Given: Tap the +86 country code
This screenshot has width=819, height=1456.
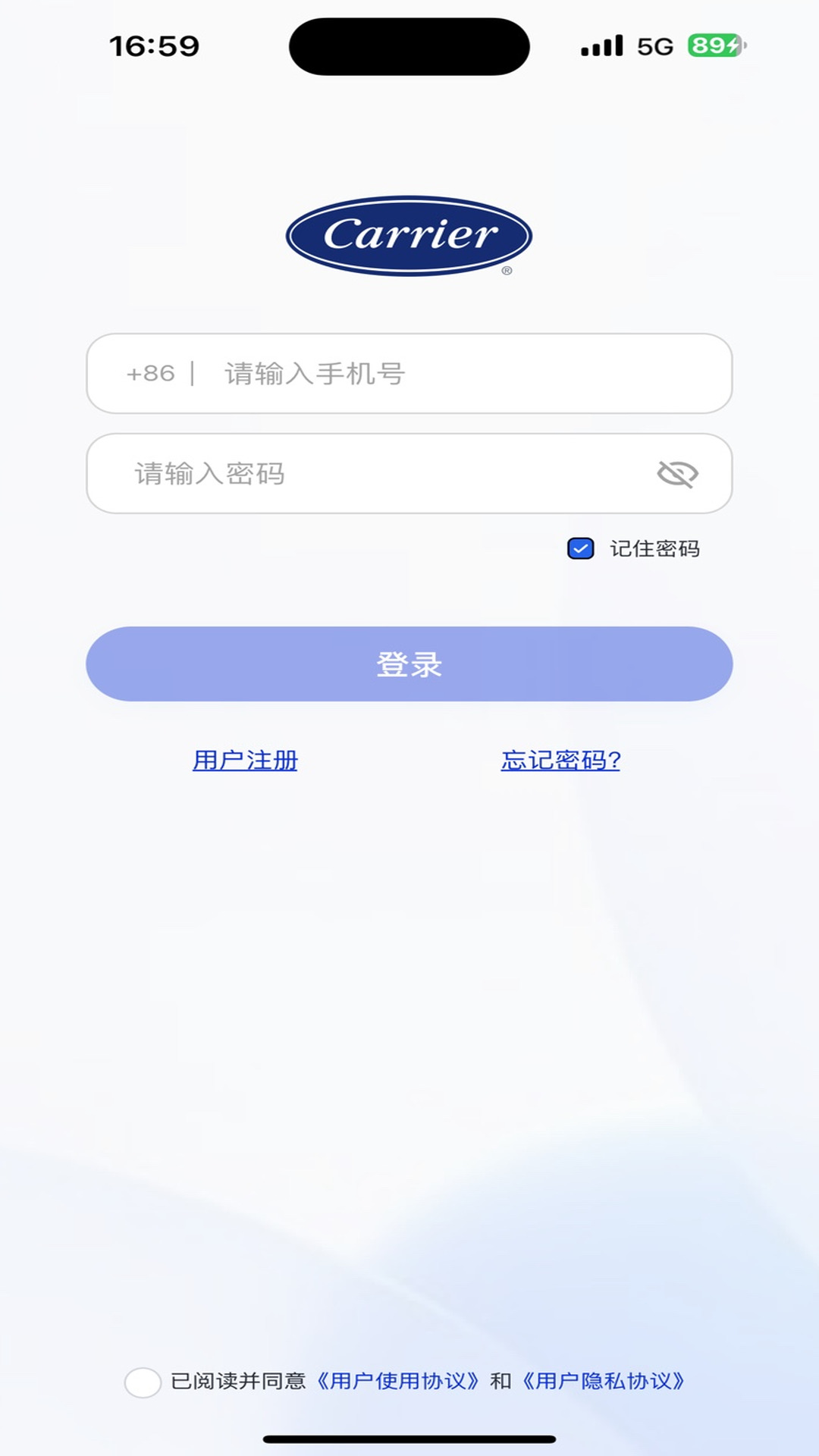Looking at the screenshot, I should pos(151,374).
